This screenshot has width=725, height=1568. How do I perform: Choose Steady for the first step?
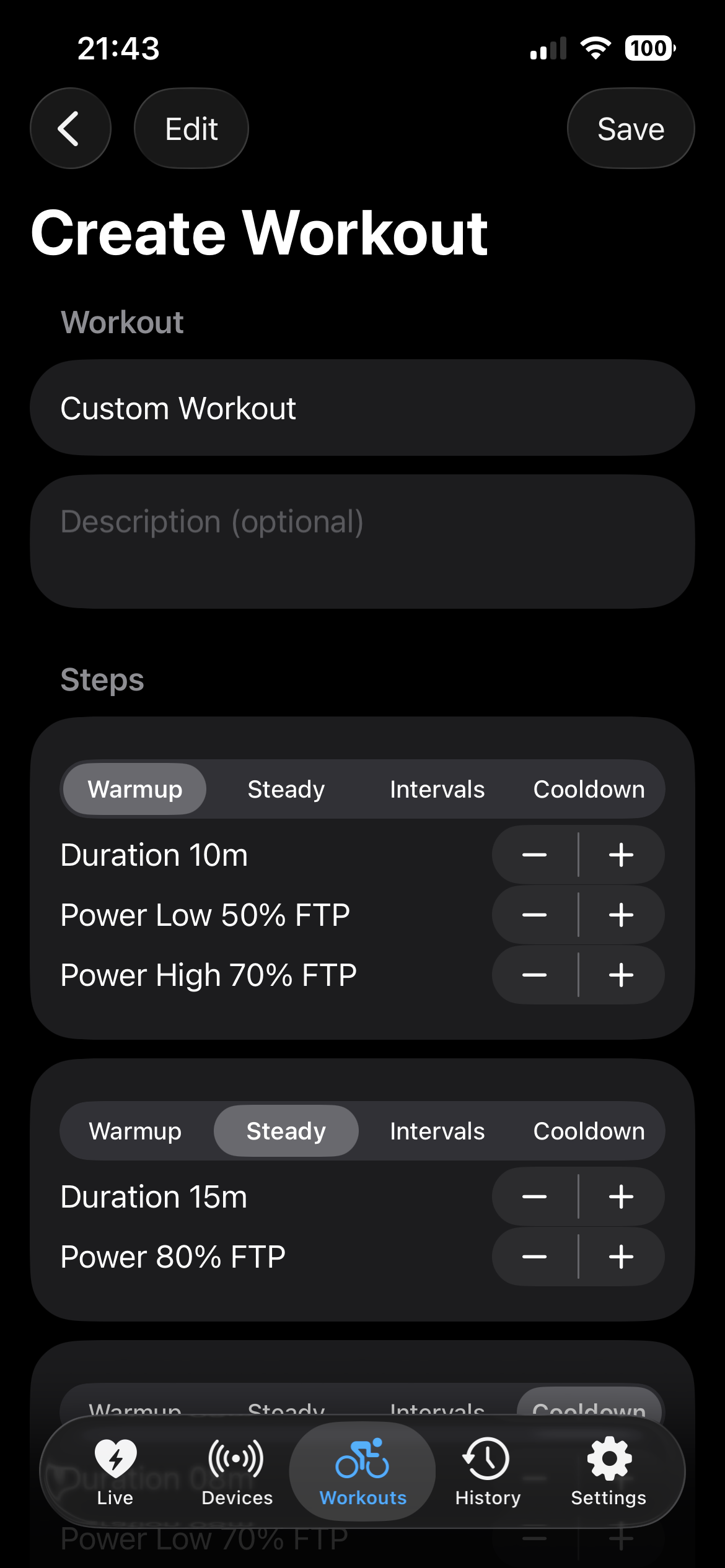point(286,789)
